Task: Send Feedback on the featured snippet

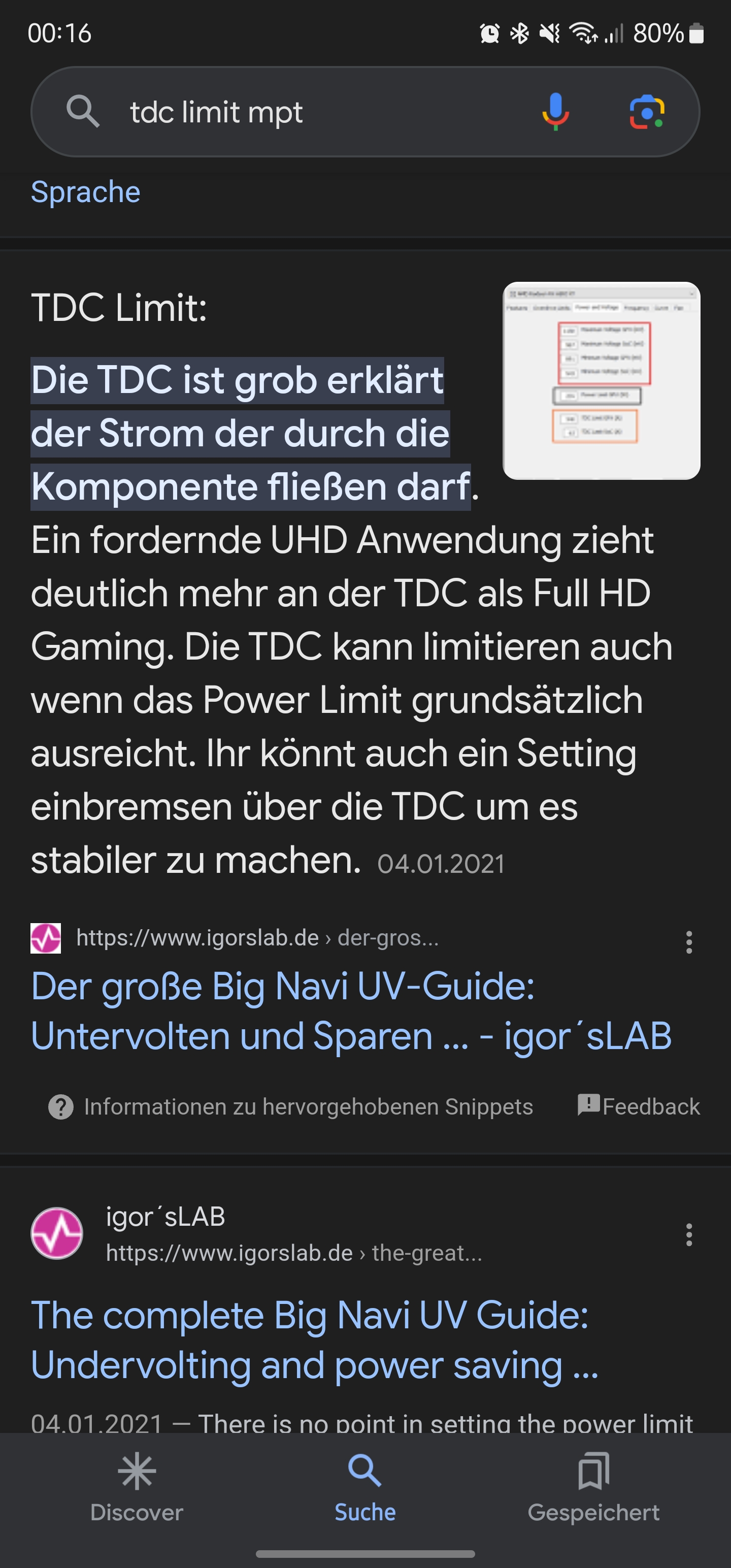Action: coord(639,1106)
